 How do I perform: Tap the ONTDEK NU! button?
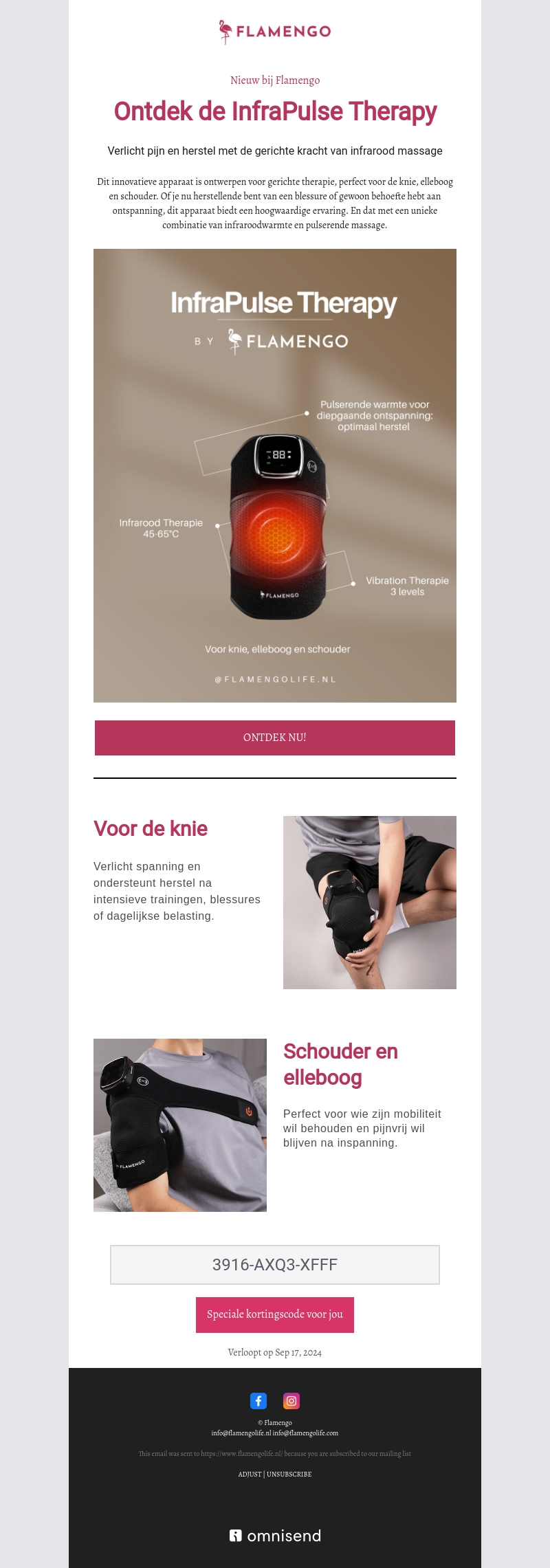click(x=275, y=738)
